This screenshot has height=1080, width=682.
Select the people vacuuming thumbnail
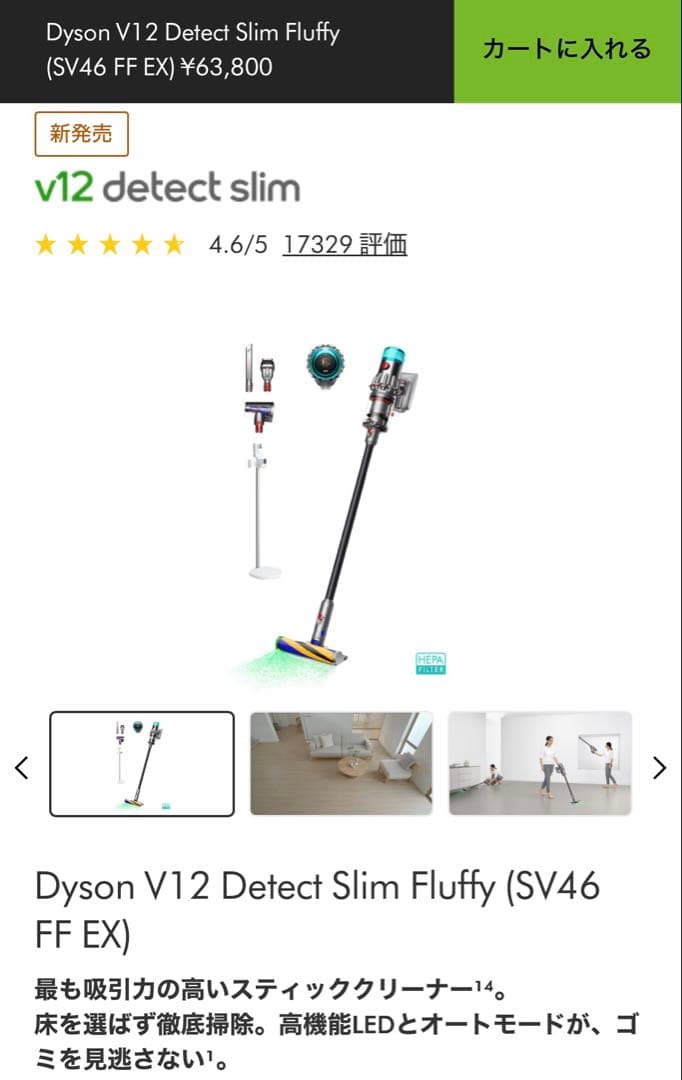tap(540, 764)
